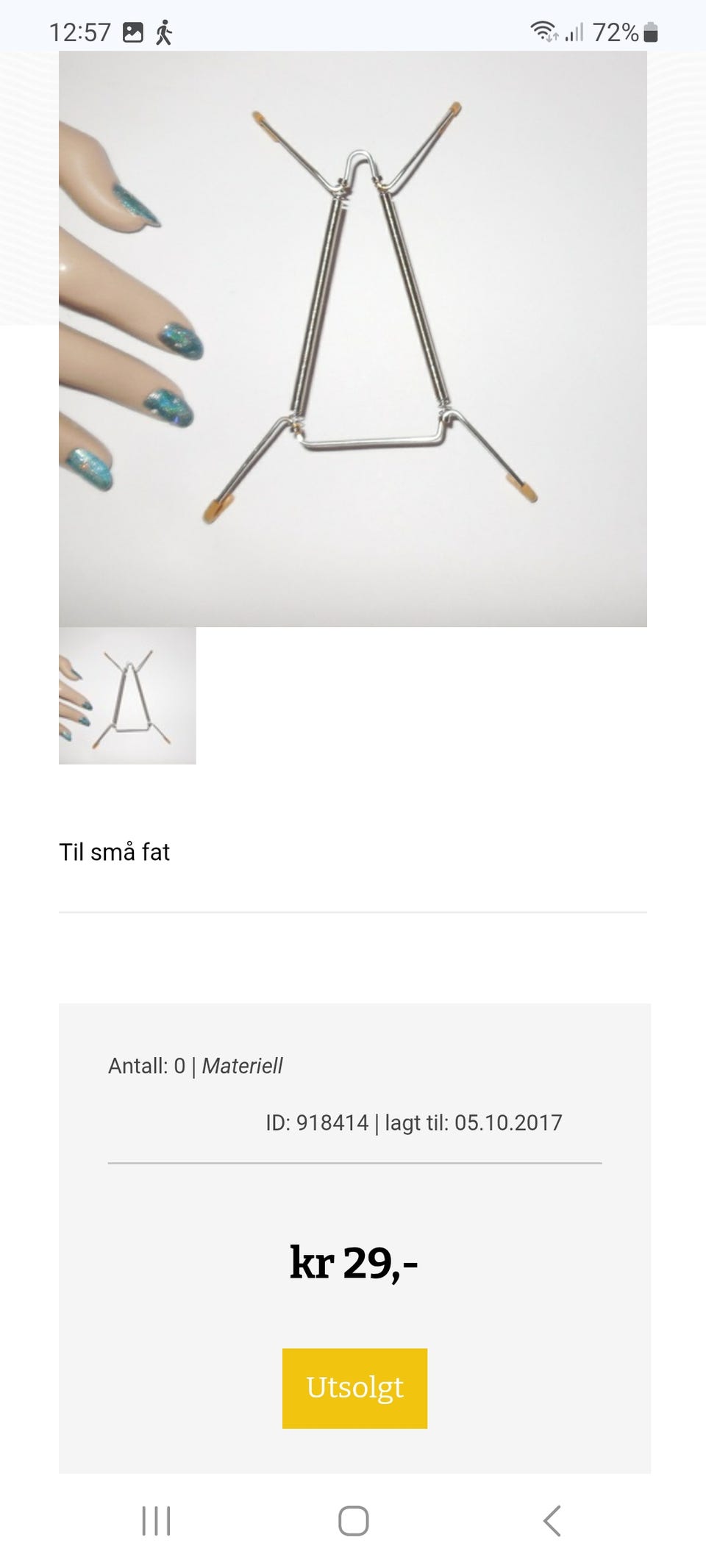This screenshot has width=706, height=1568.
Task: Tap the mobile signal strength icon
Action: (x=575, y=32)
